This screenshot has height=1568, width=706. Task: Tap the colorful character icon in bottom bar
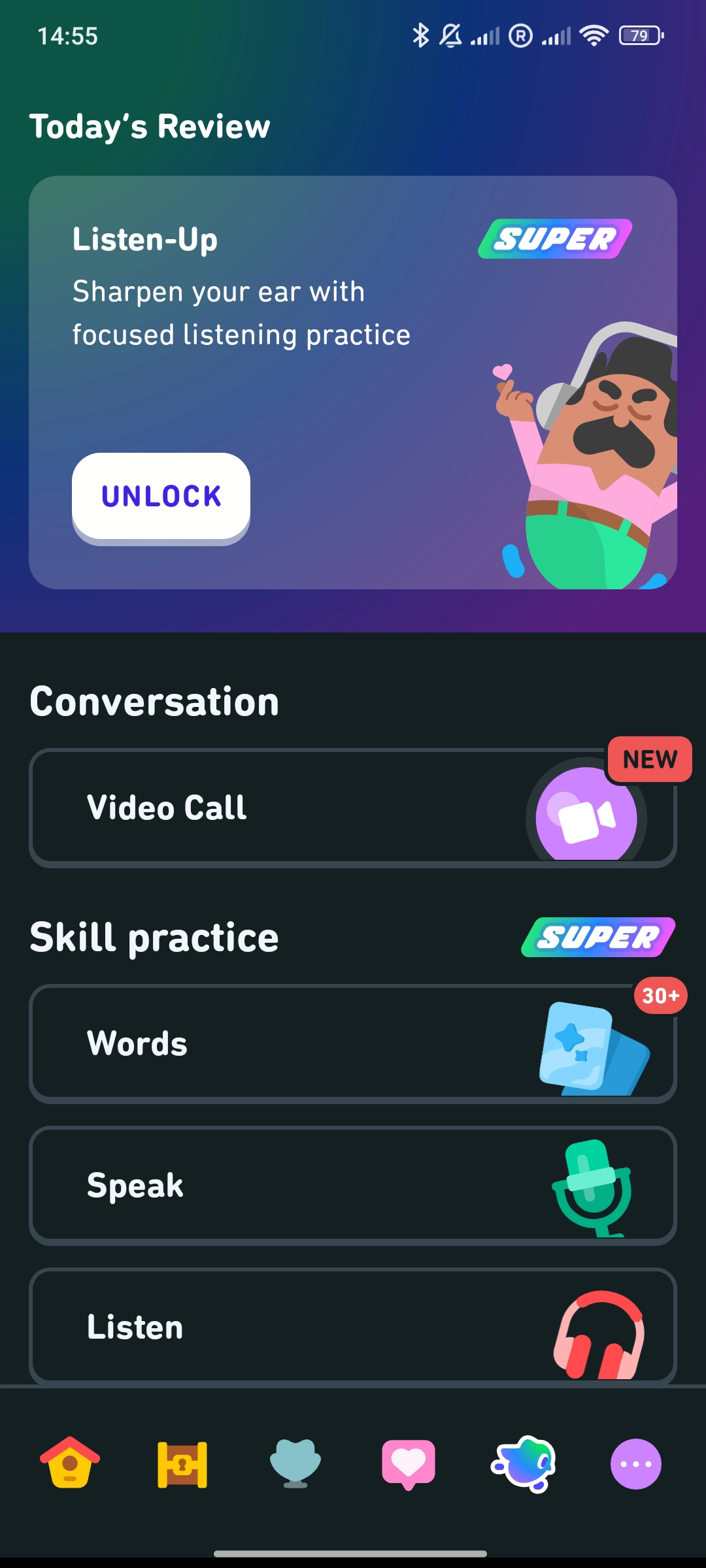click(x=523, y=1465)
